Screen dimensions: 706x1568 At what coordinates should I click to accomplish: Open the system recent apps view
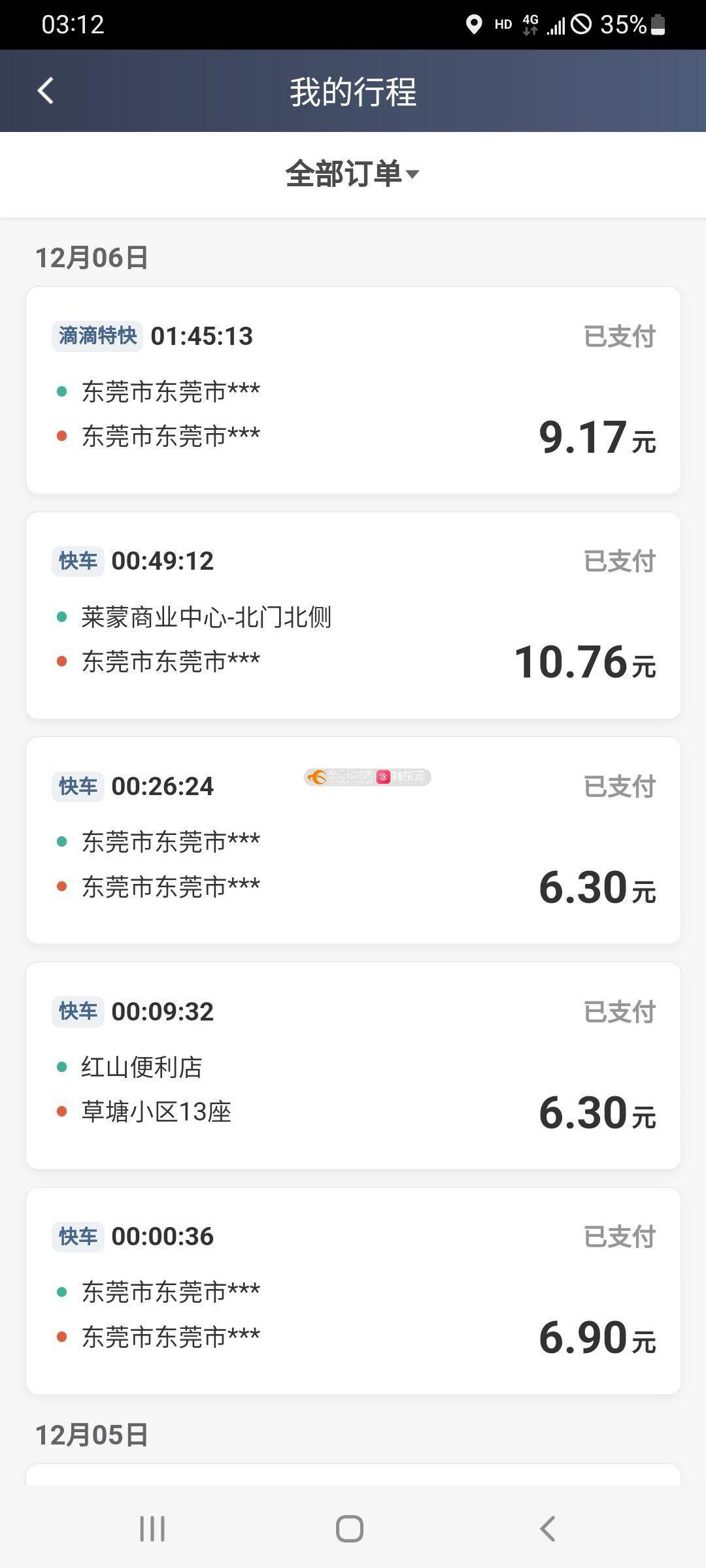[x=152, y=1529]
